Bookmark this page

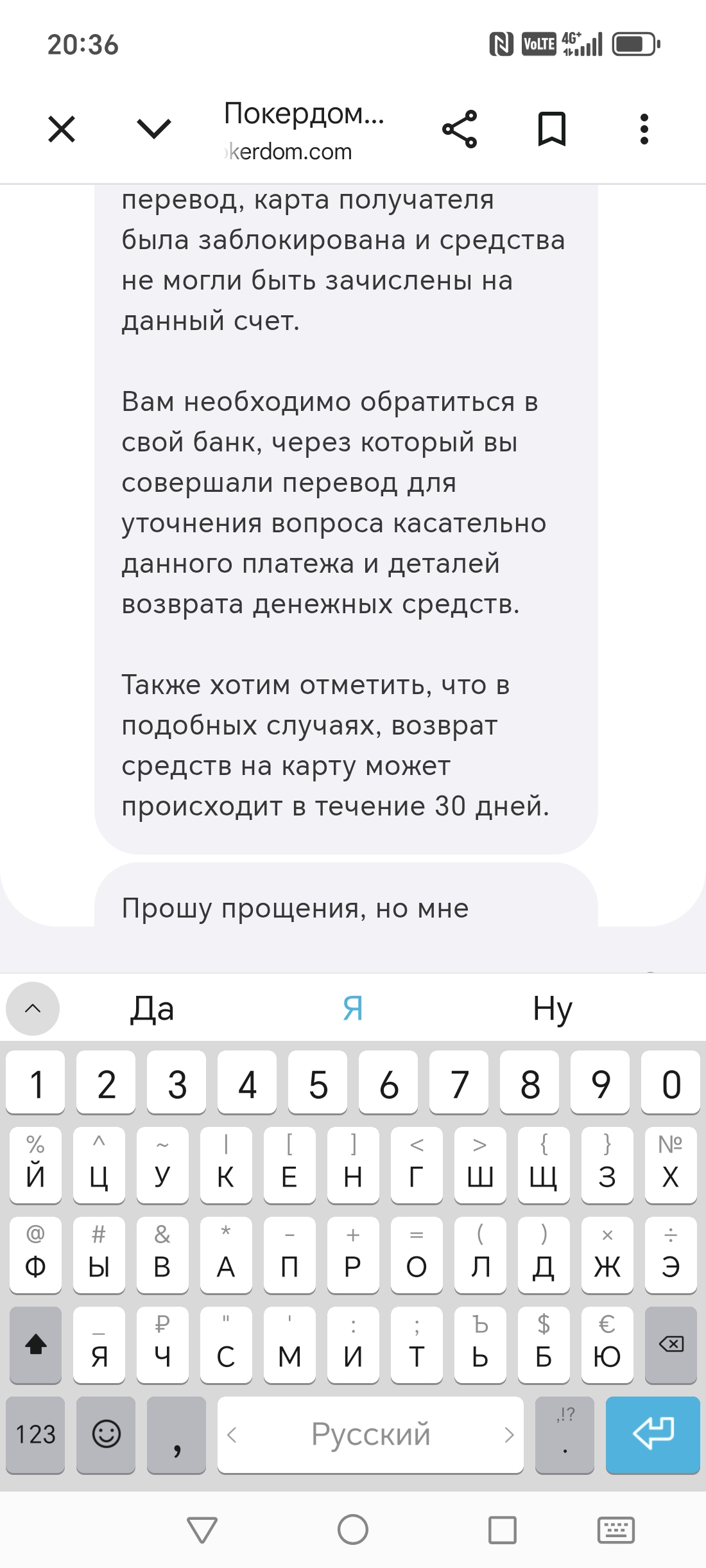551,129
